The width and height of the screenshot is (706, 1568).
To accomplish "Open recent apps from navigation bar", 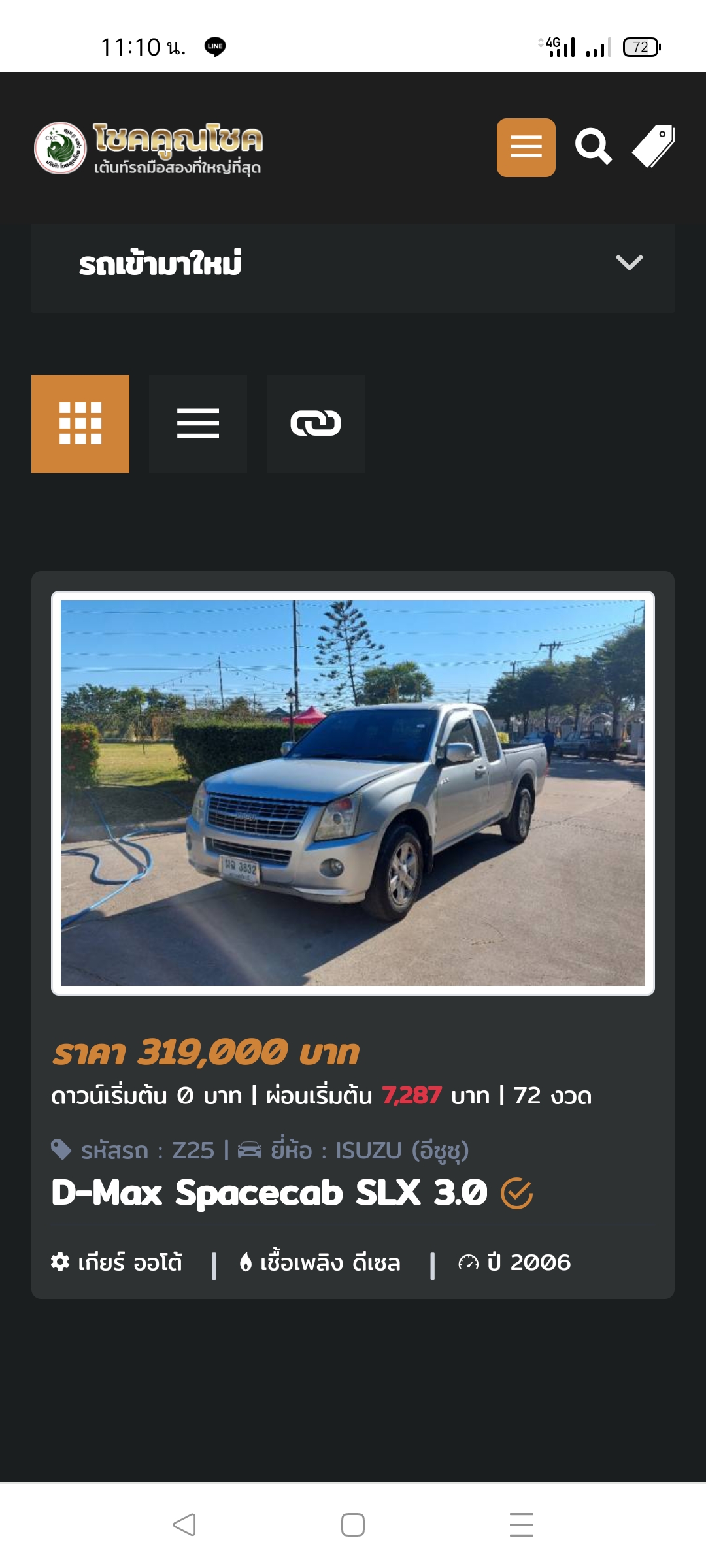I will pyautogui.click(x=522, y=1525).
